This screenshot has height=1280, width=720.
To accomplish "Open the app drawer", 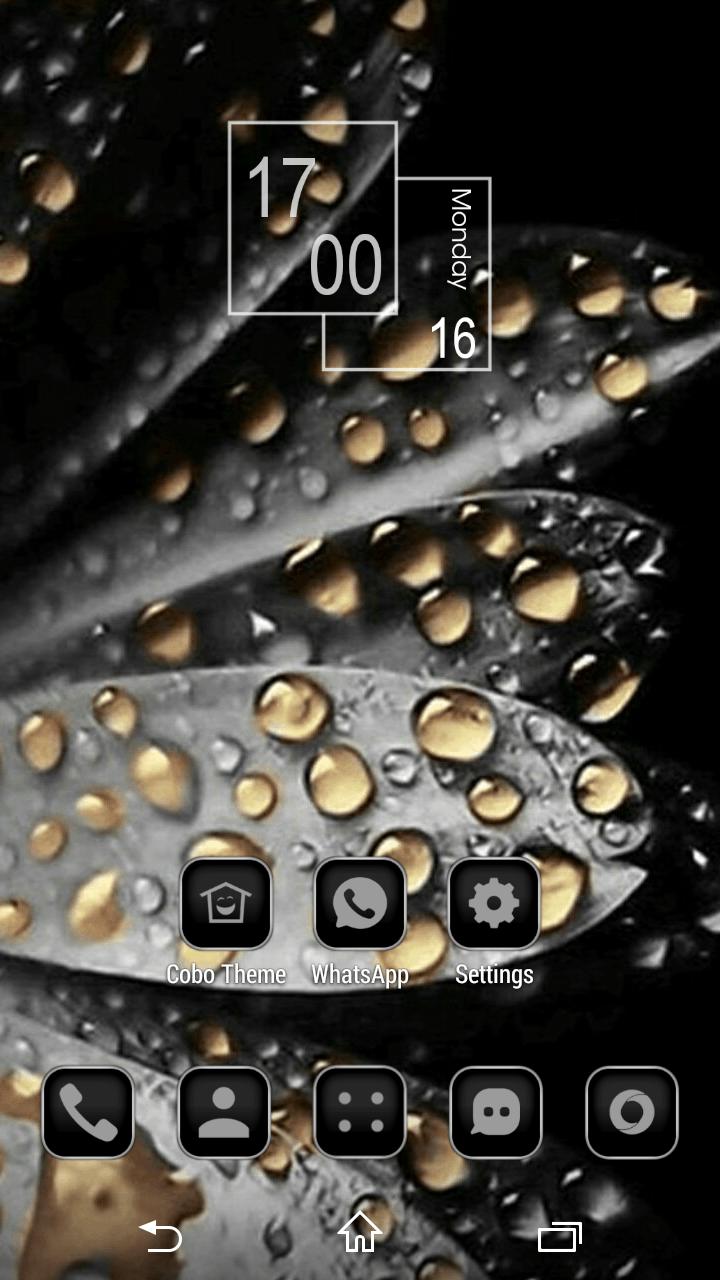I will [360, 1112].
